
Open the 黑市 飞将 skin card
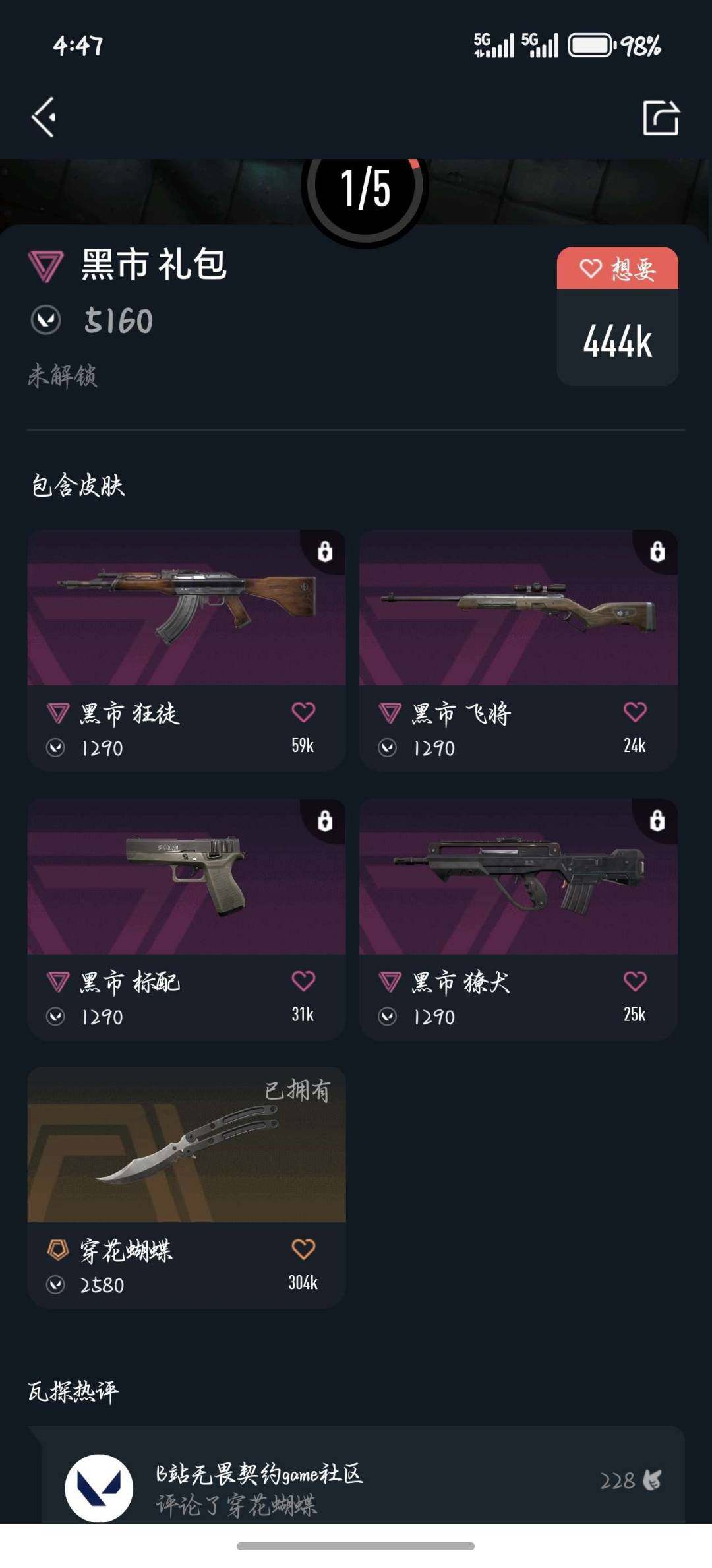coord(518,608)
